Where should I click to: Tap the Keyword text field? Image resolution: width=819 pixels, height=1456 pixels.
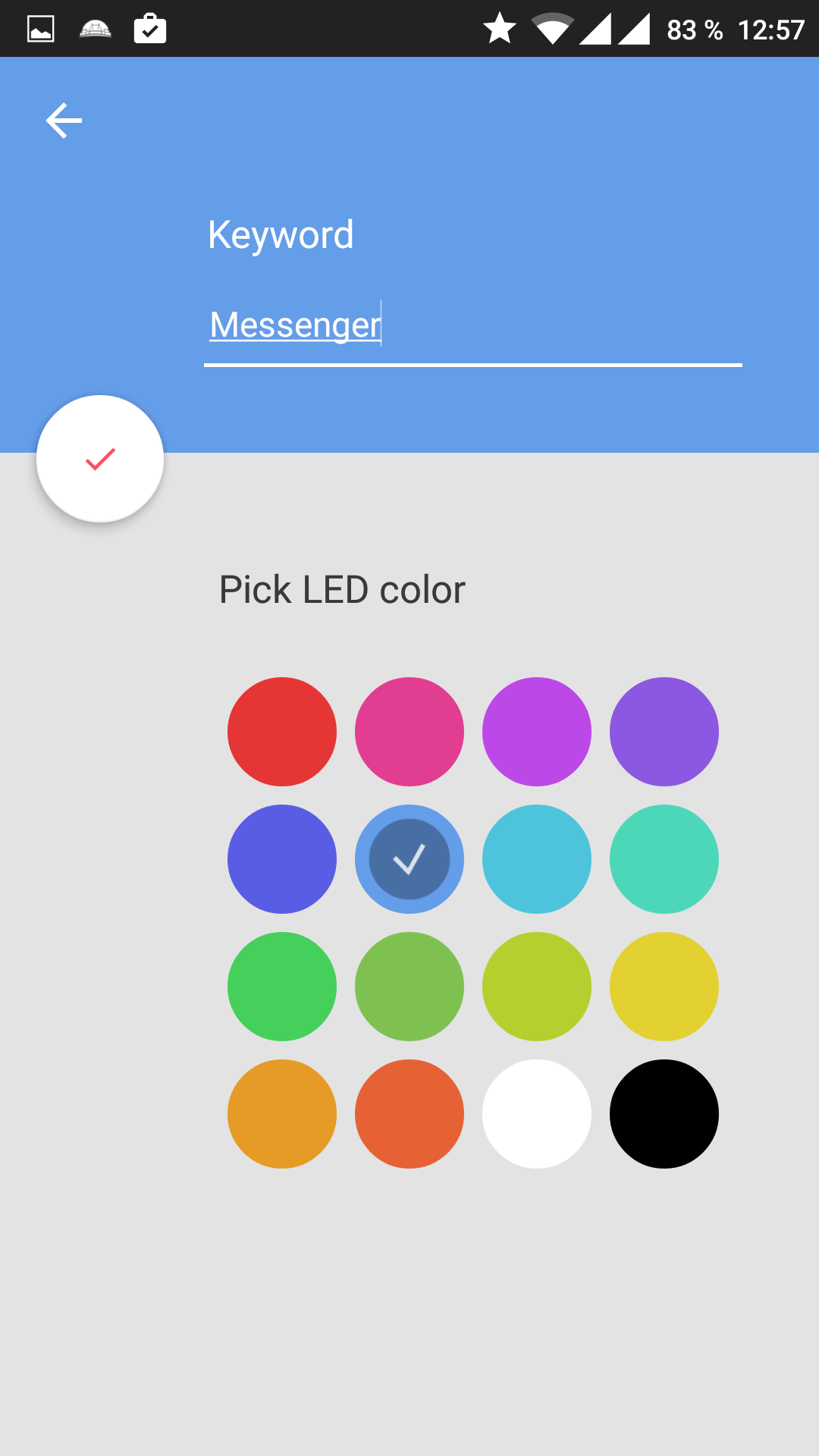(472, 326)
